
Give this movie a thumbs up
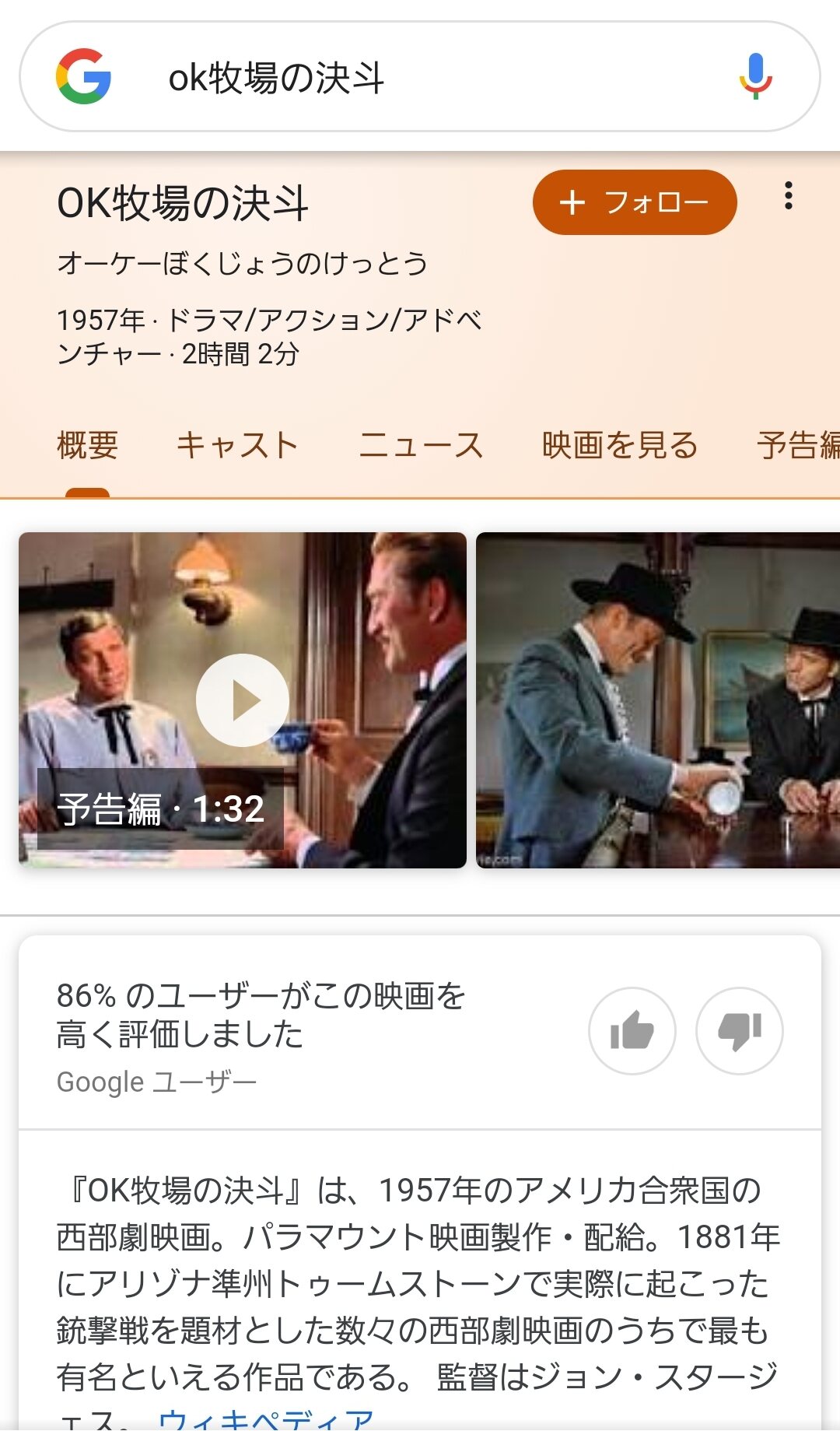click(632, 1031)
